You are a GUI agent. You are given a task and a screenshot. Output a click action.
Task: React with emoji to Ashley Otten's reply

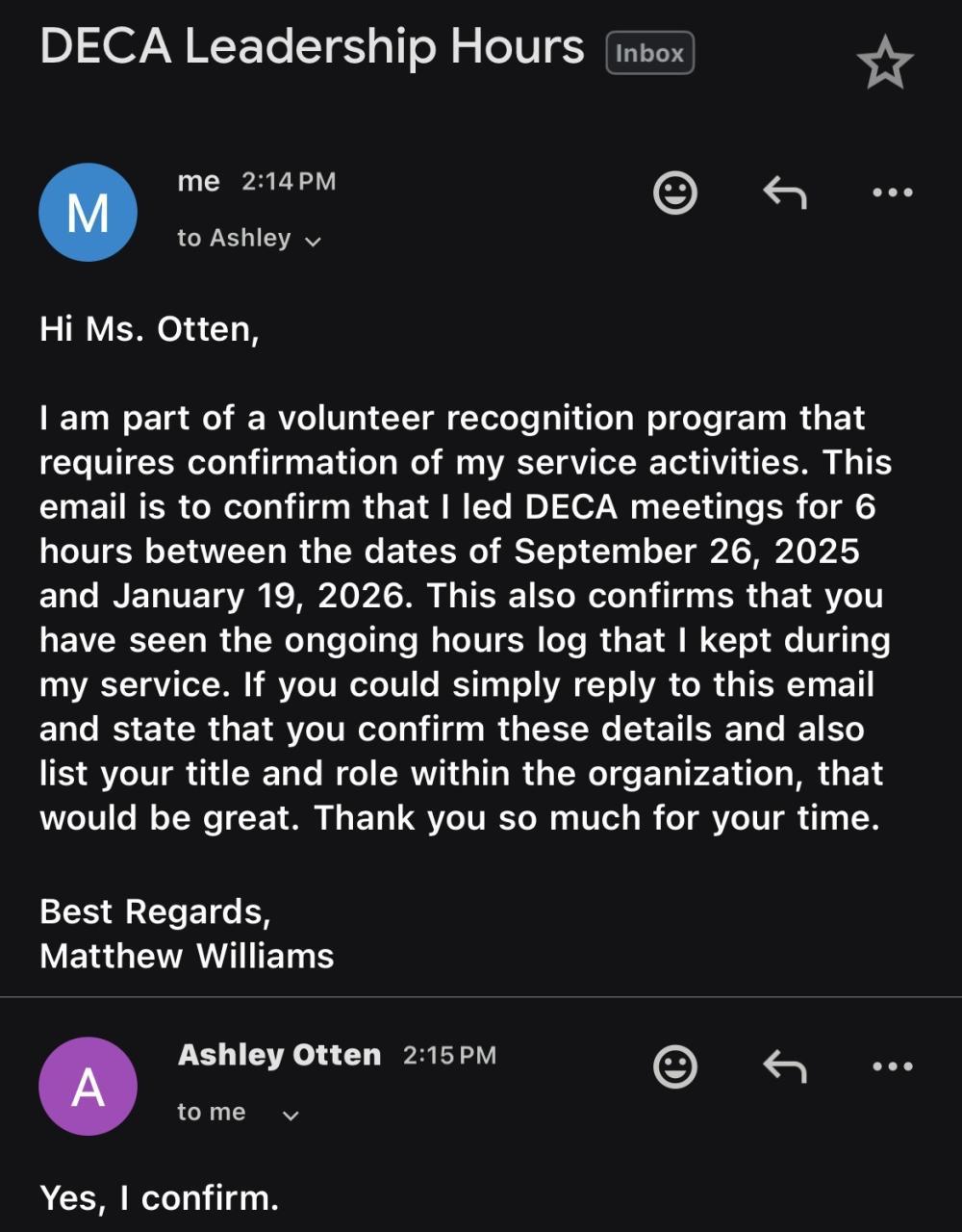tap(675, 1066)
